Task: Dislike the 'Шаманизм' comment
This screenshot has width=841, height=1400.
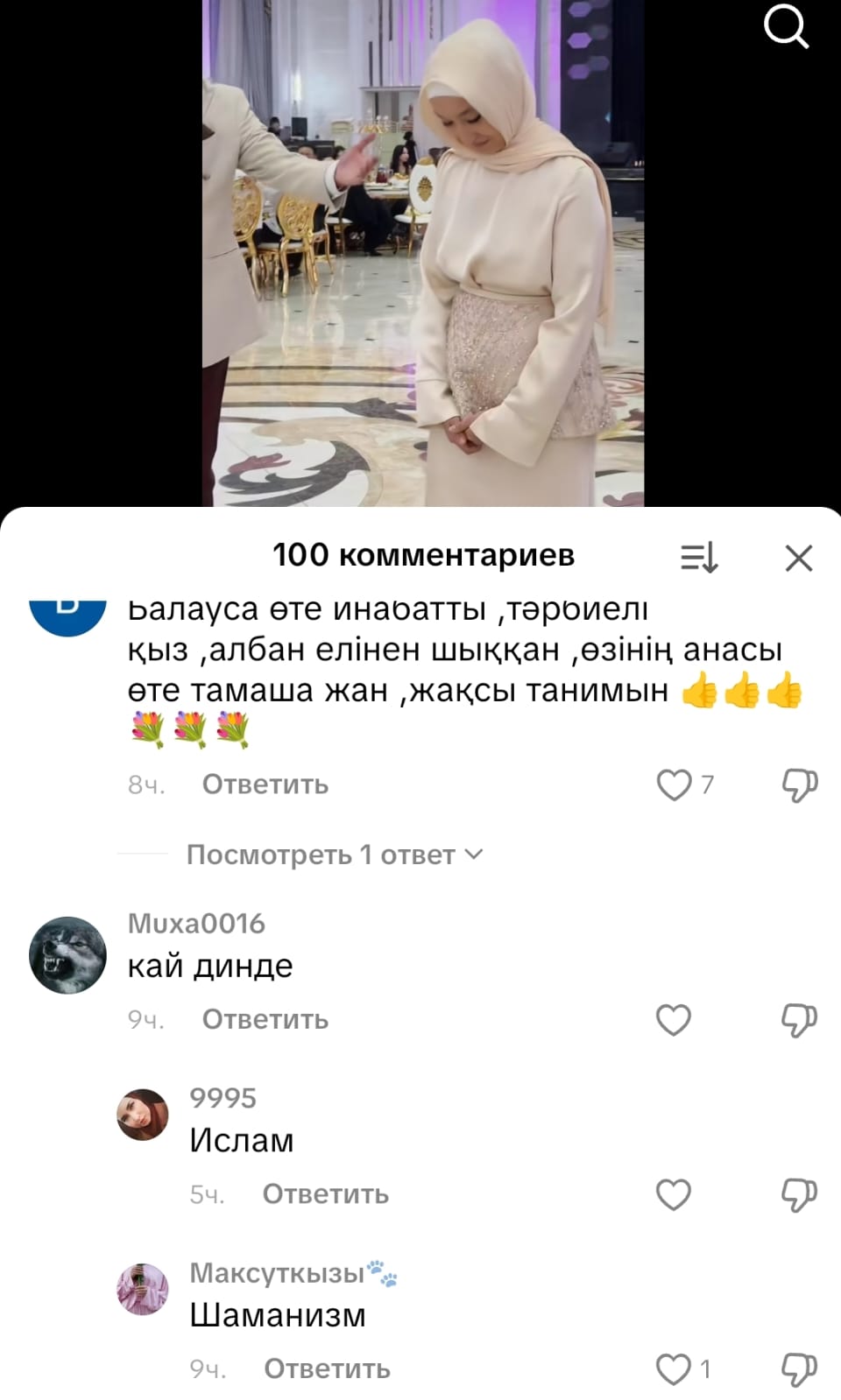Action: (x=799, y=1369)
